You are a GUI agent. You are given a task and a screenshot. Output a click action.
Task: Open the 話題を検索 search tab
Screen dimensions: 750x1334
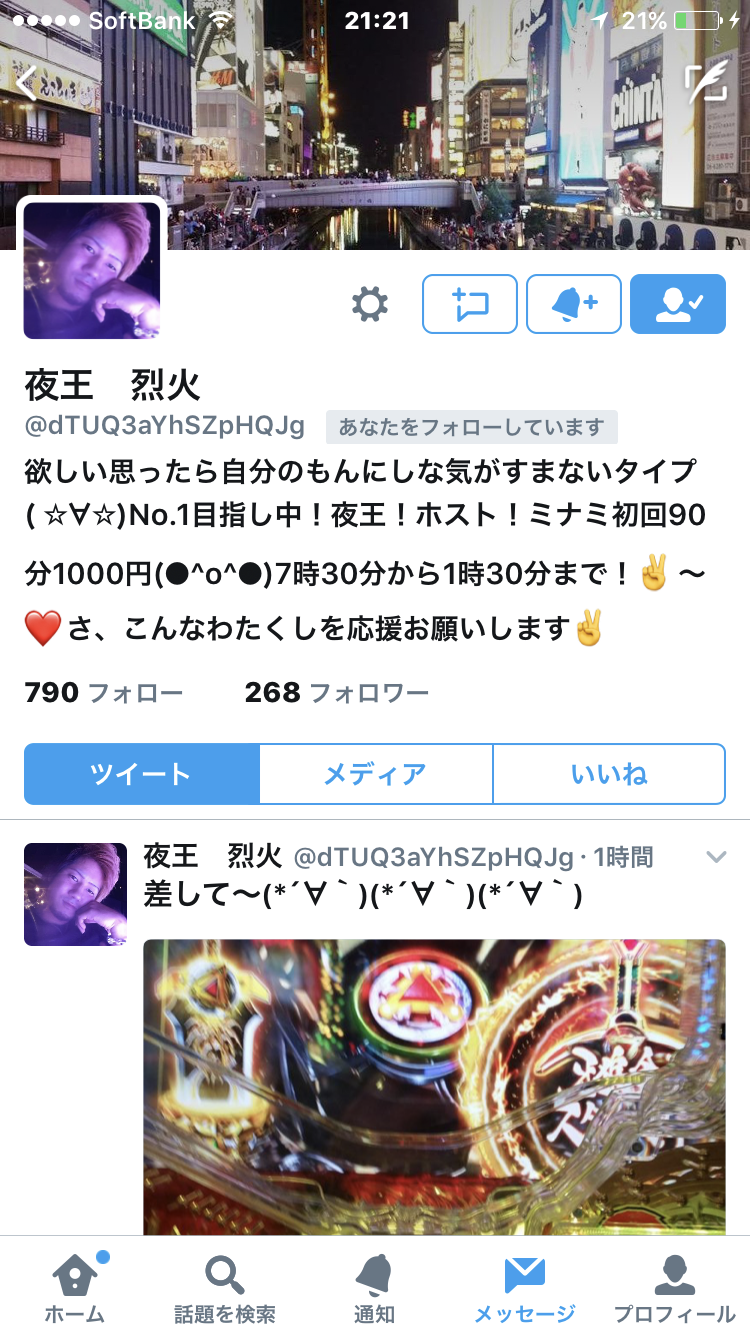coord(225,1290)
